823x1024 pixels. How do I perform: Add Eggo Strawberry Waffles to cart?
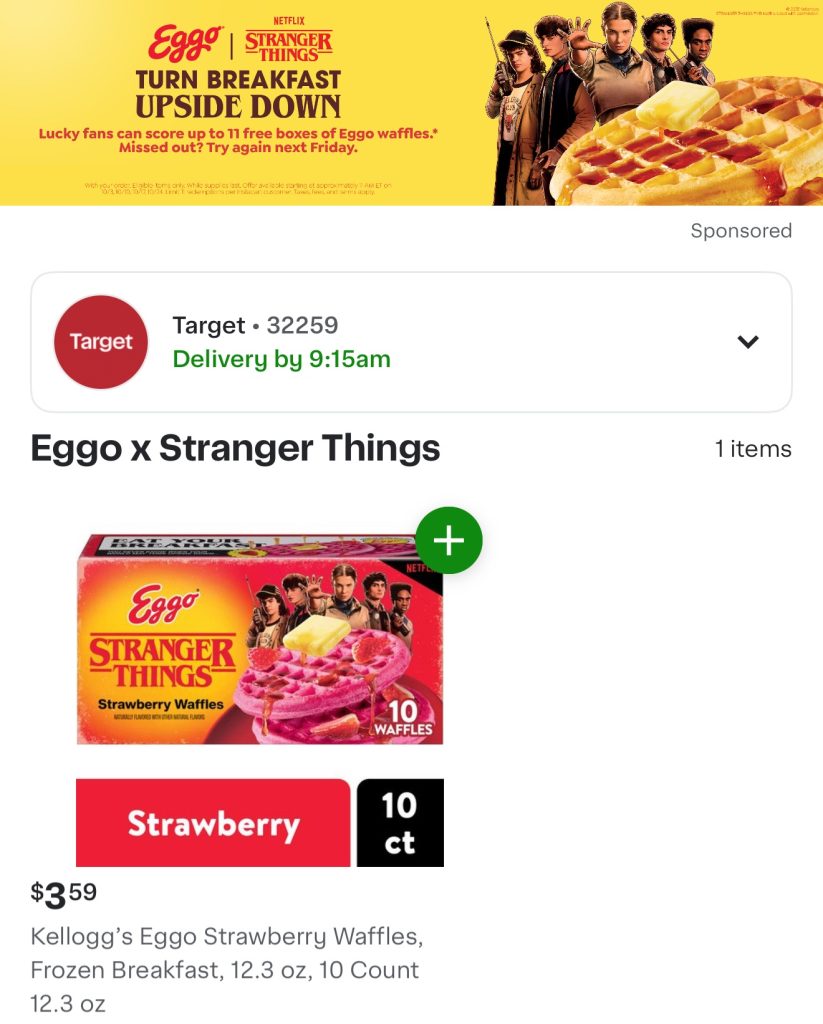(x=448, y=540)
